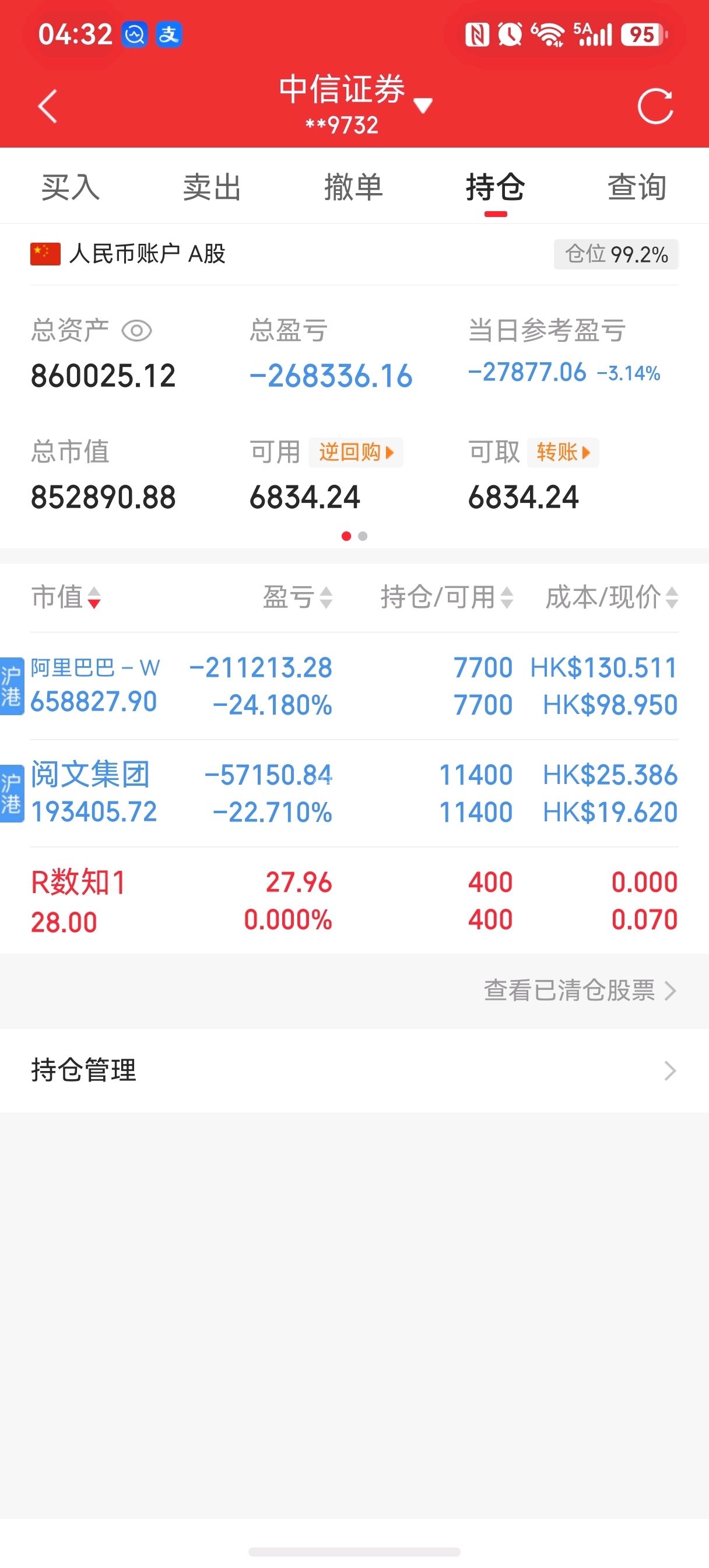Open the 撤单 tab
This screenshot has height=1568, width=709.
tap(354, 187)
